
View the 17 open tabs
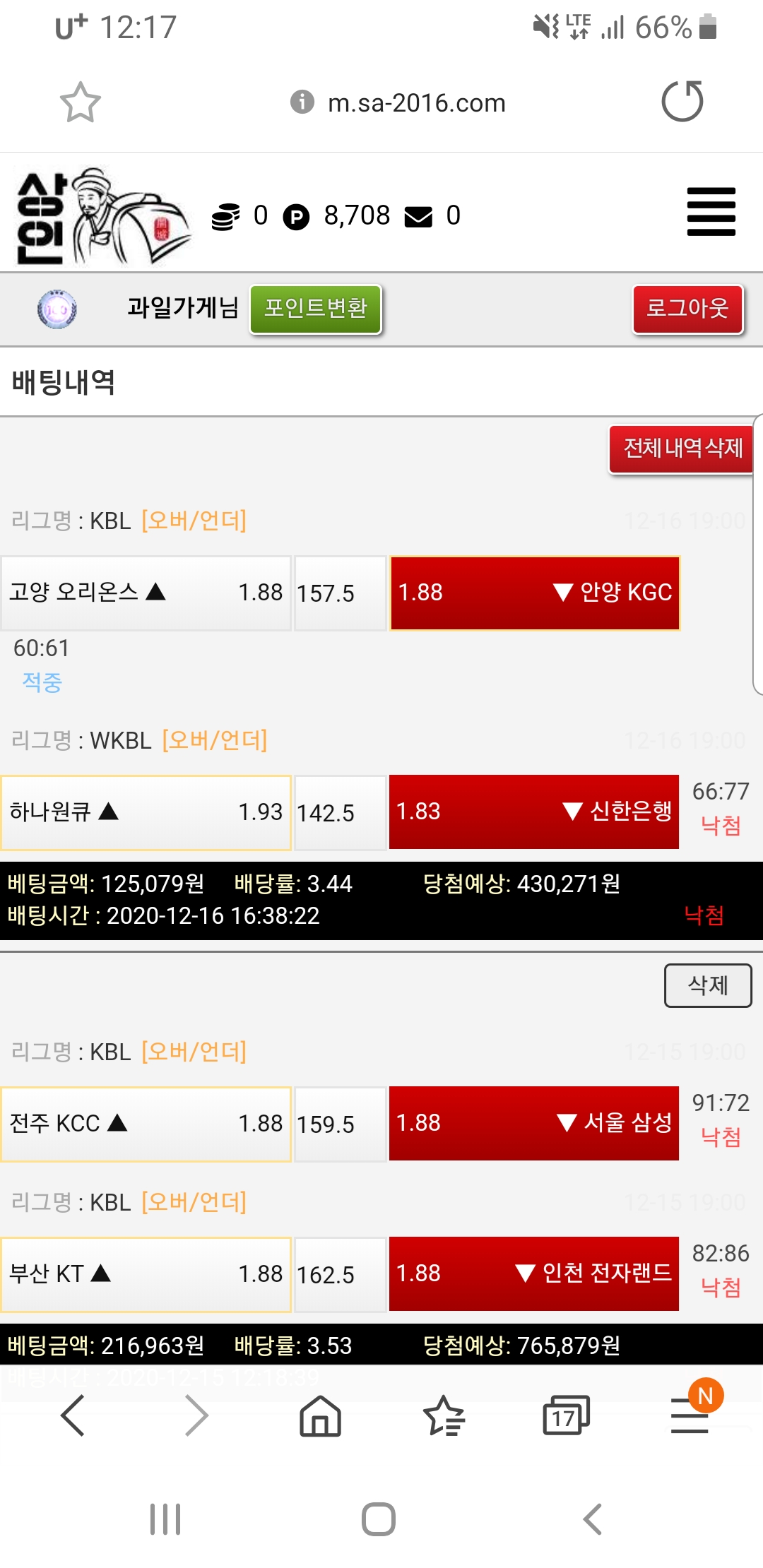pyautogui.click(x=566, y=1415)
